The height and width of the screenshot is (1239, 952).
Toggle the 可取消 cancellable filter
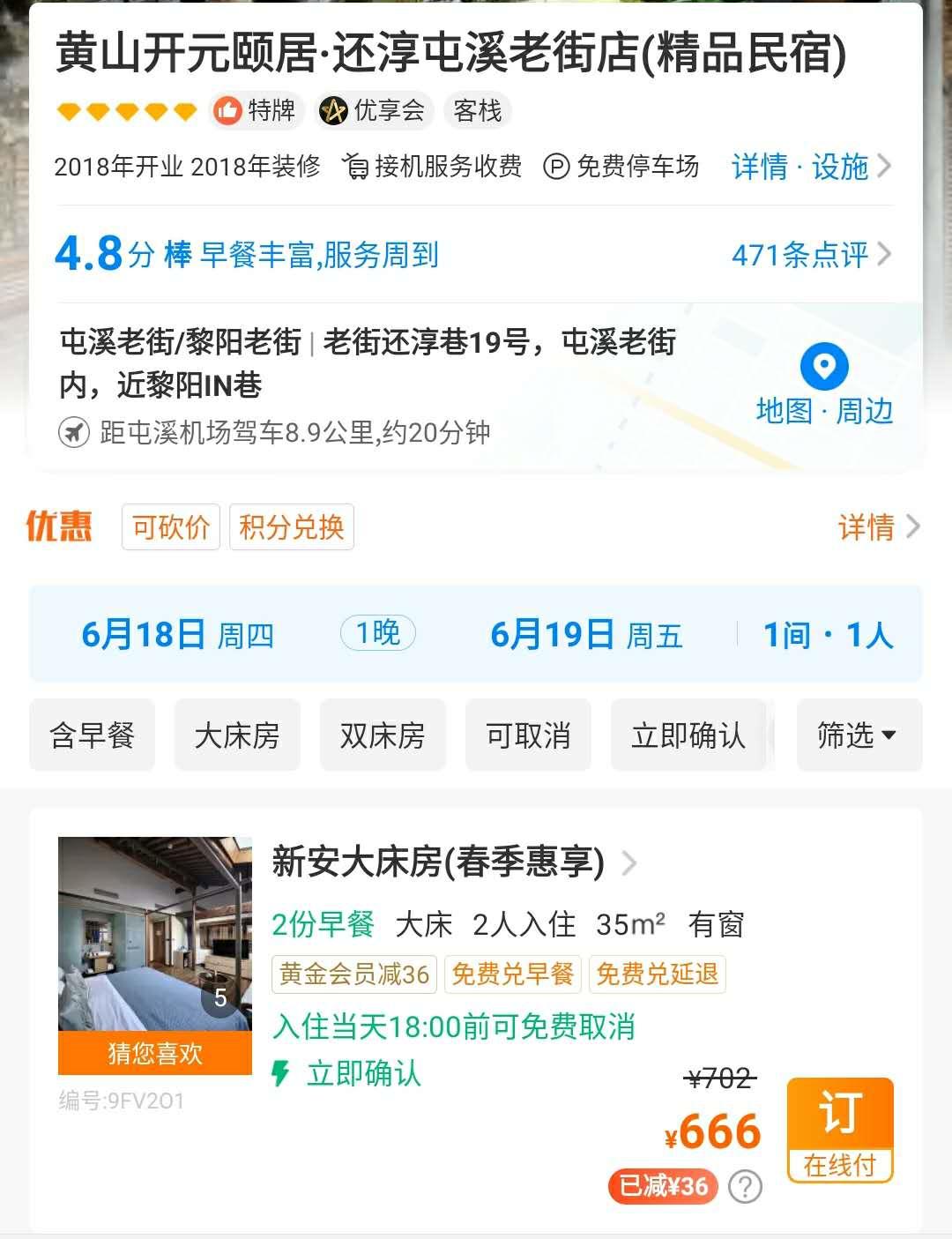click(x=528, y=735)
